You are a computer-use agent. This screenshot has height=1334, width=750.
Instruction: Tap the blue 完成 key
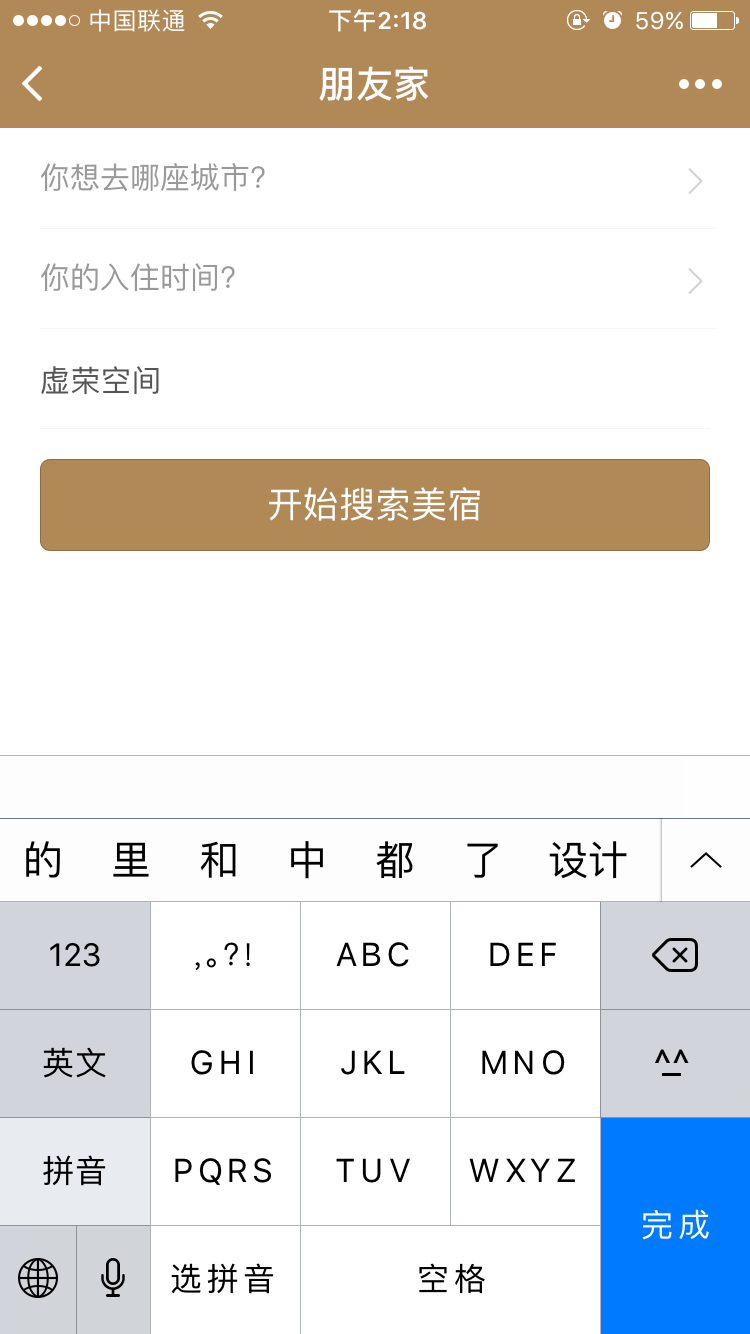coord(675,1225)
